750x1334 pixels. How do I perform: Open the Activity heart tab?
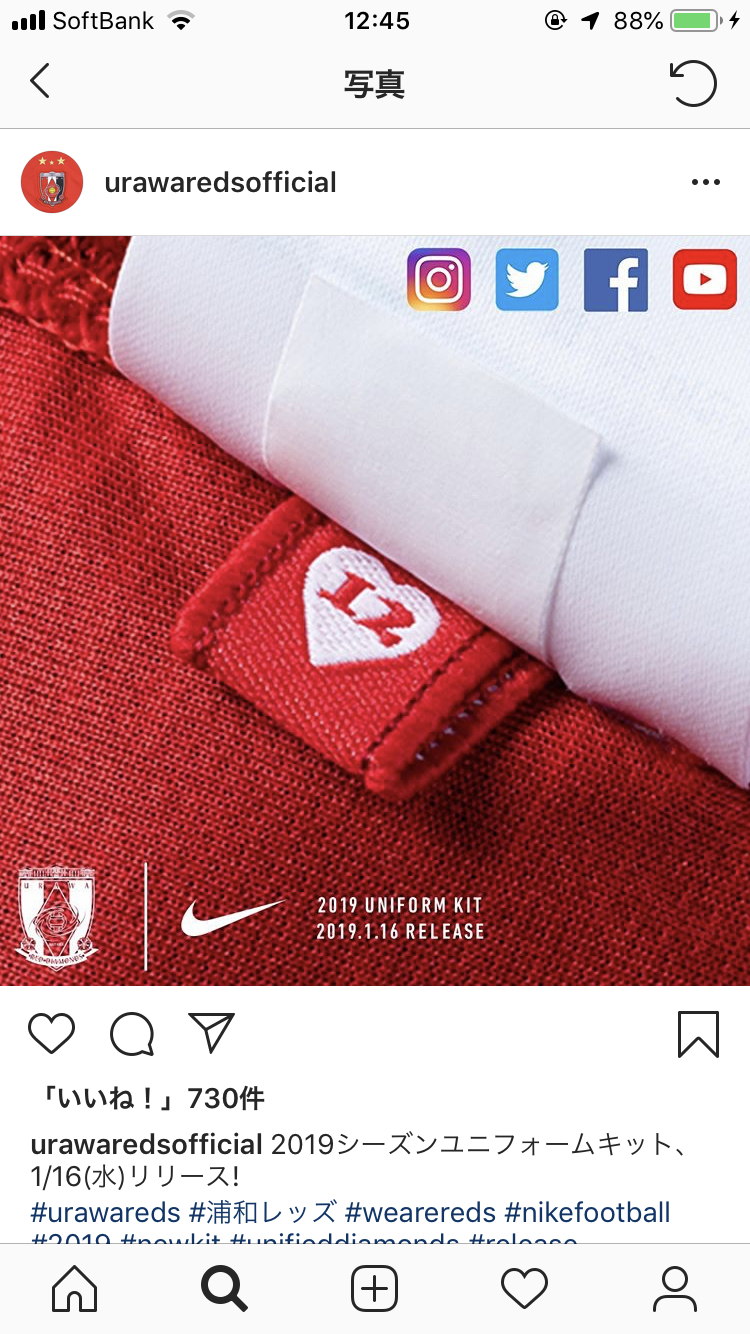[x=524, y=1288]
